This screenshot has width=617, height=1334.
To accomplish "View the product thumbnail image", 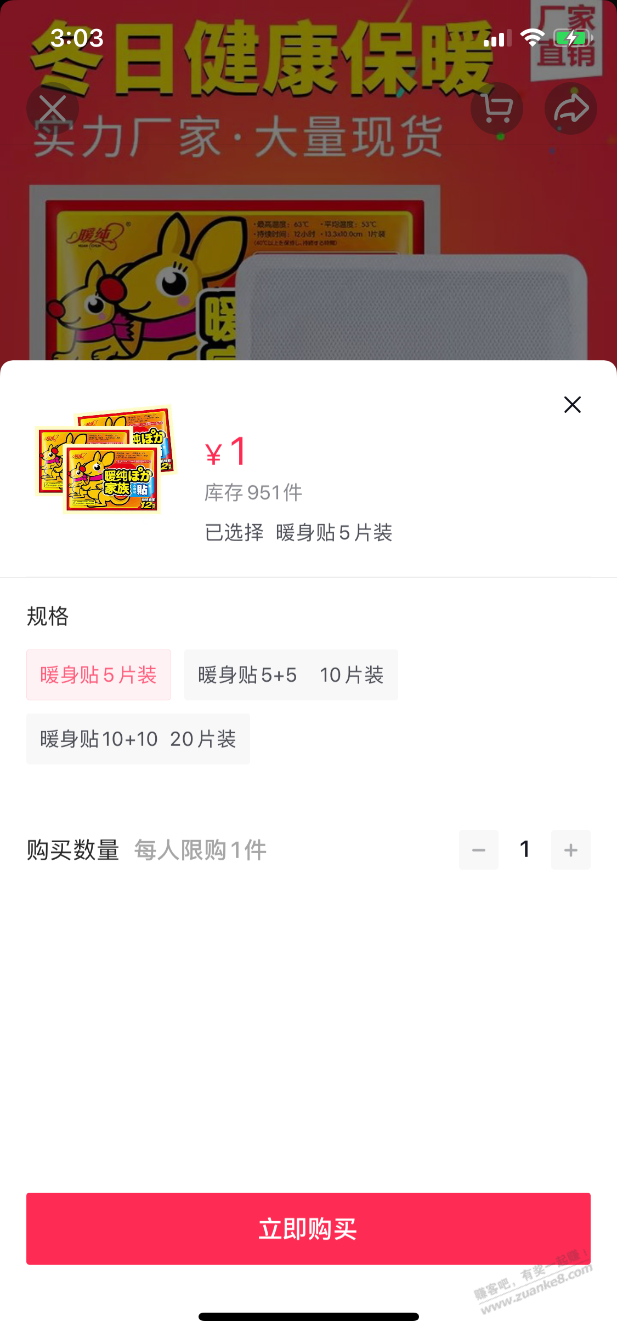I will (105, 460).
